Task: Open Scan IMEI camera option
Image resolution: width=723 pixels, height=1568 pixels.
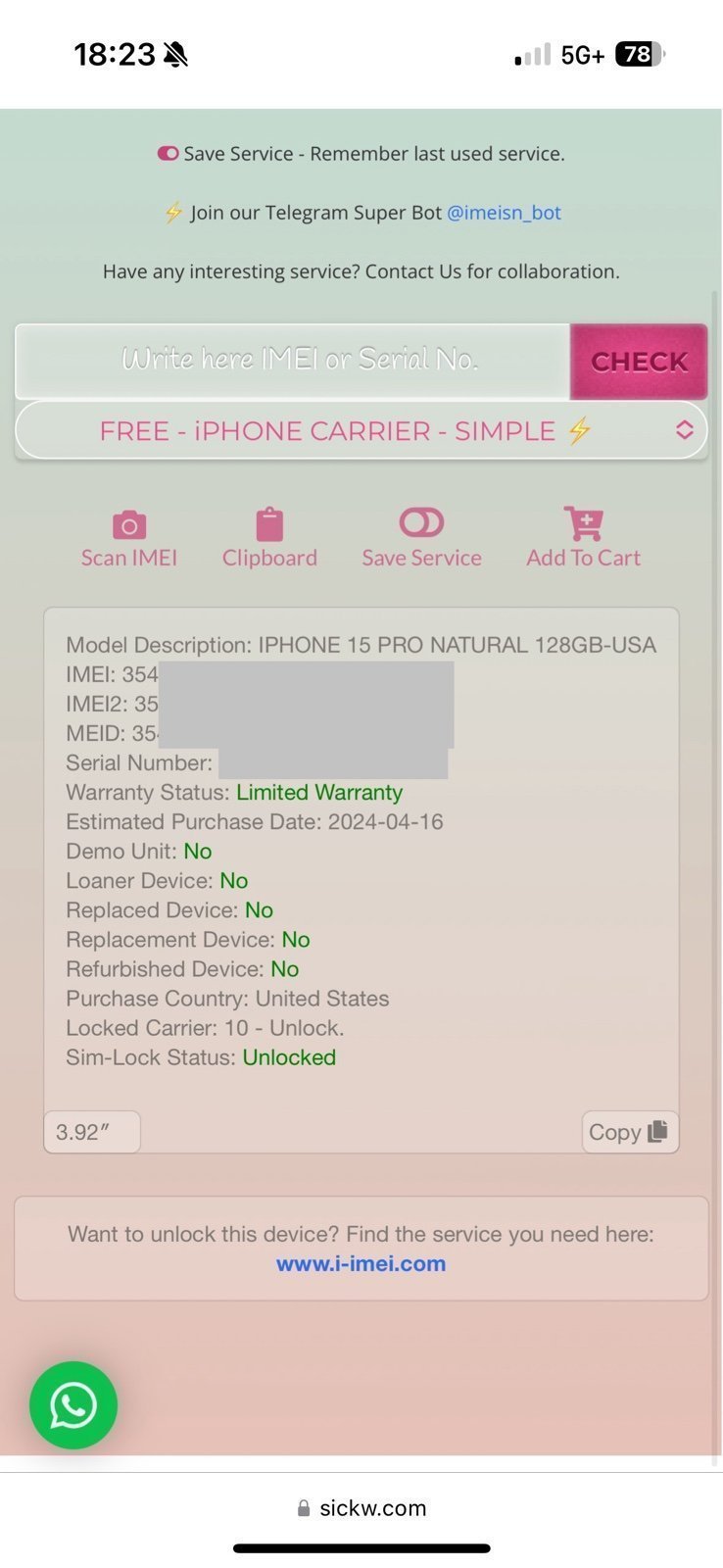Action: pyautogui.click(x=129, y=538)
